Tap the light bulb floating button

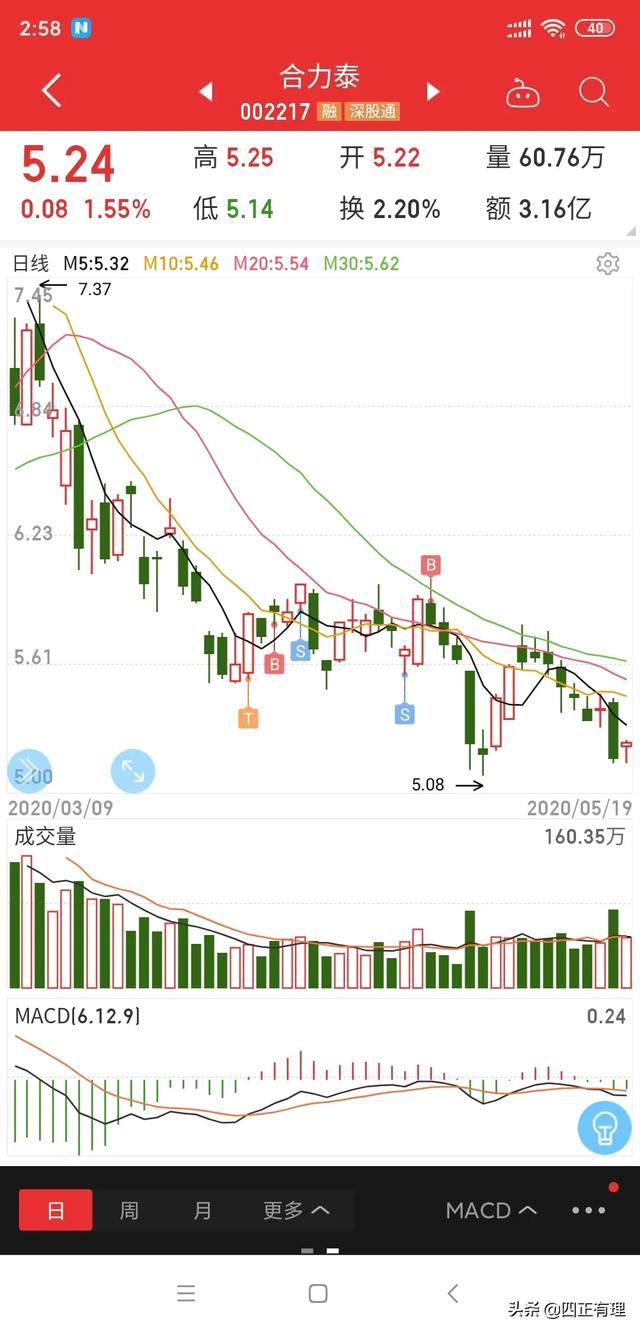pos(604,1129)
